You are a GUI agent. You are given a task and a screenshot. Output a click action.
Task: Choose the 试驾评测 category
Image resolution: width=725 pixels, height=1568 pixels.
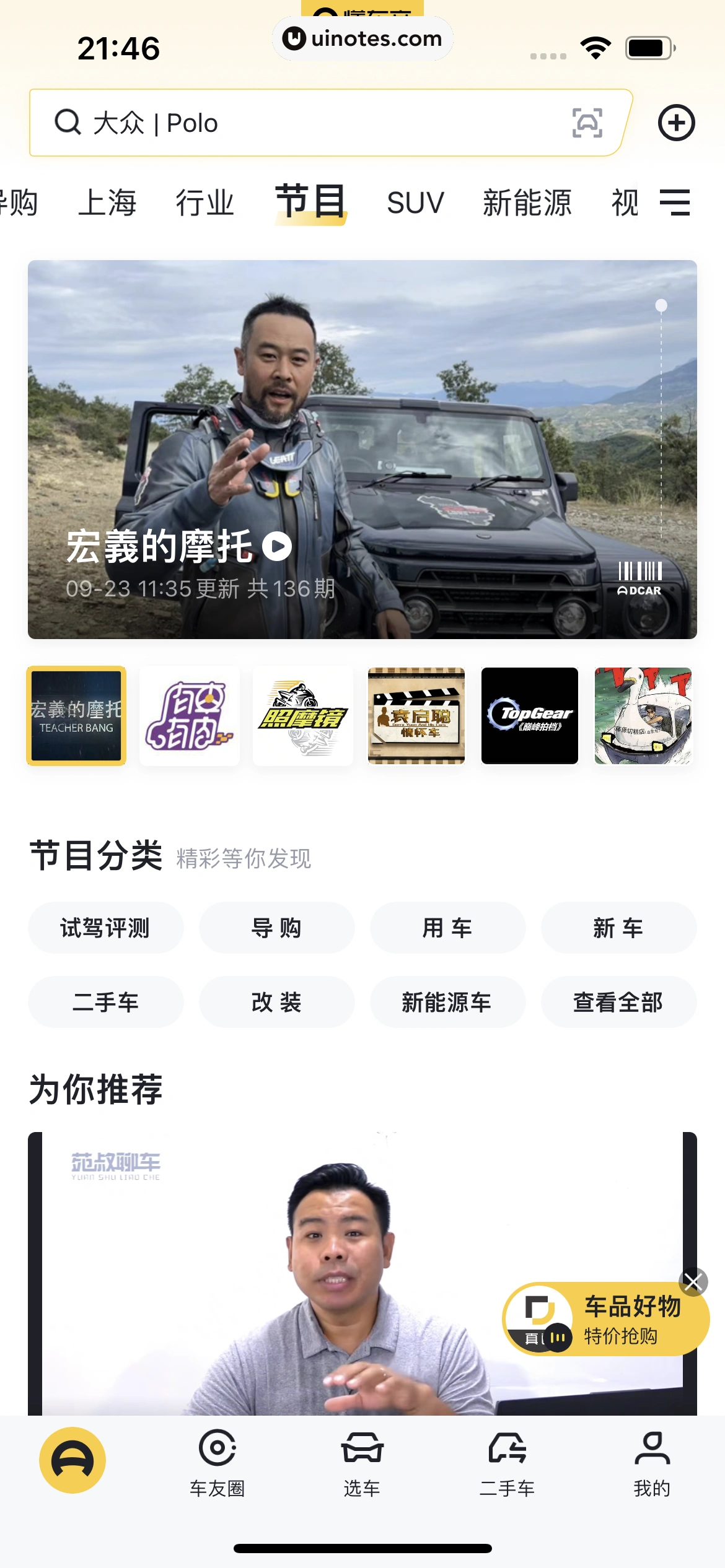(105, 928)
